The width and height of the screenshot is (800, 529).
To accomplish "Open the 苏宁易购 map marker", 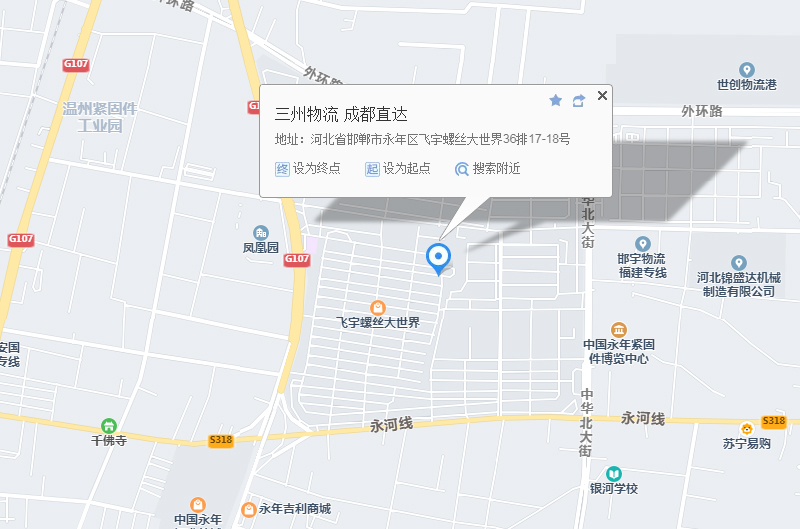I will [x=746, y=428].
